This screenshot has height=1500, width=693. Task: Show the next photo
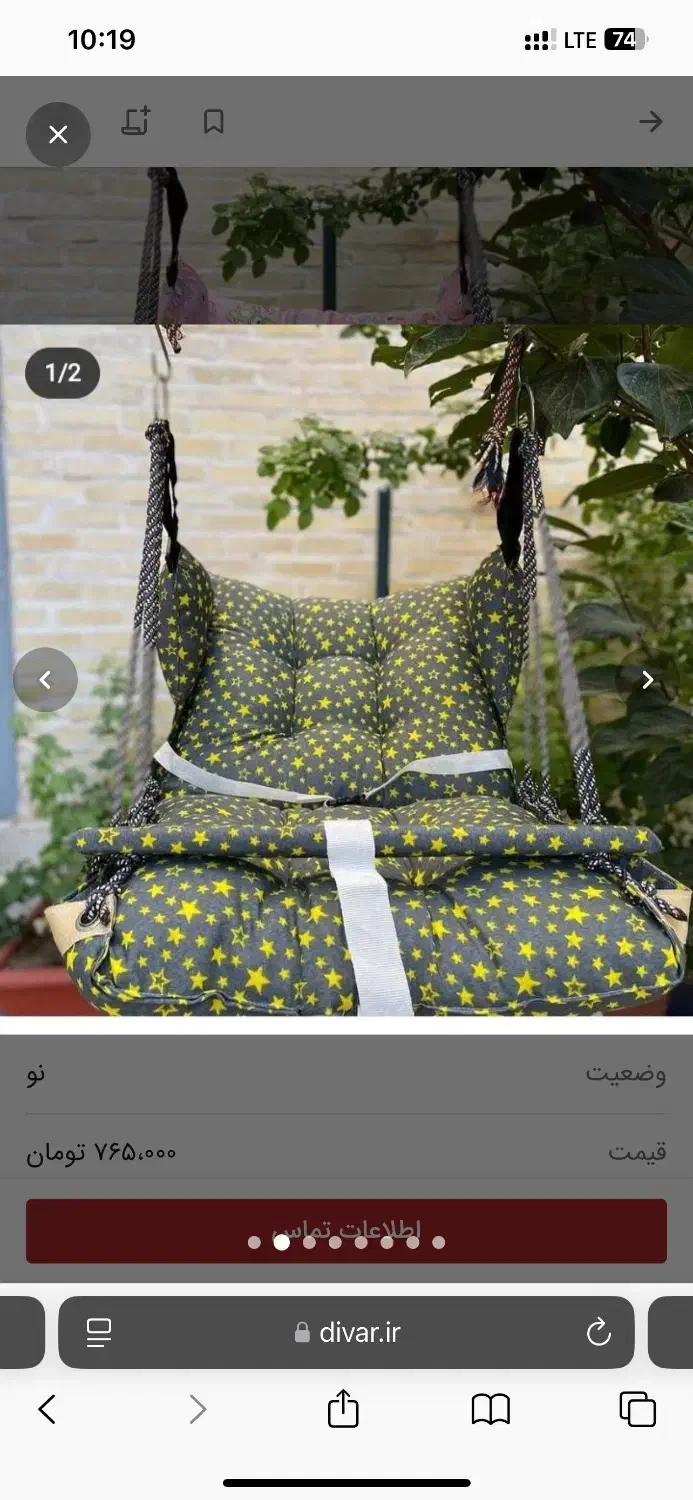tap(647, 680)
